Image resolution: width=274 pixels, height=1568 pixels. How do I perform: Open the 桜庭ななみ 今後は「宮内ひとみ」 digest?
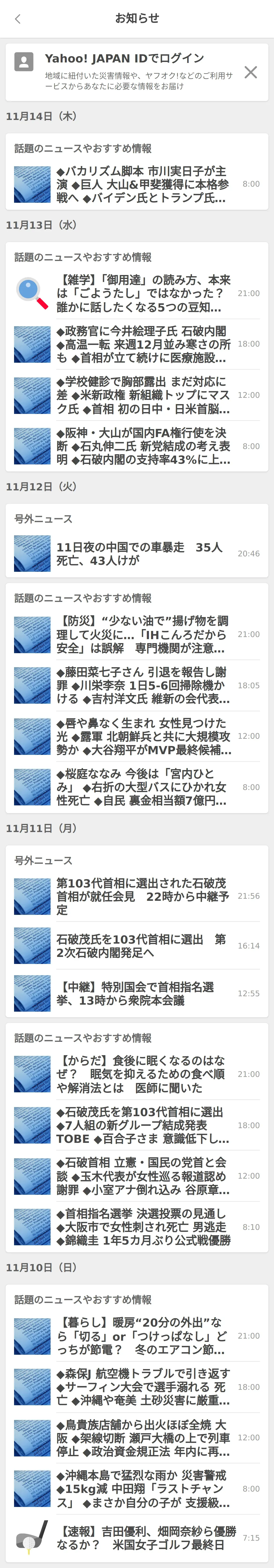click(x=137, y=787)
